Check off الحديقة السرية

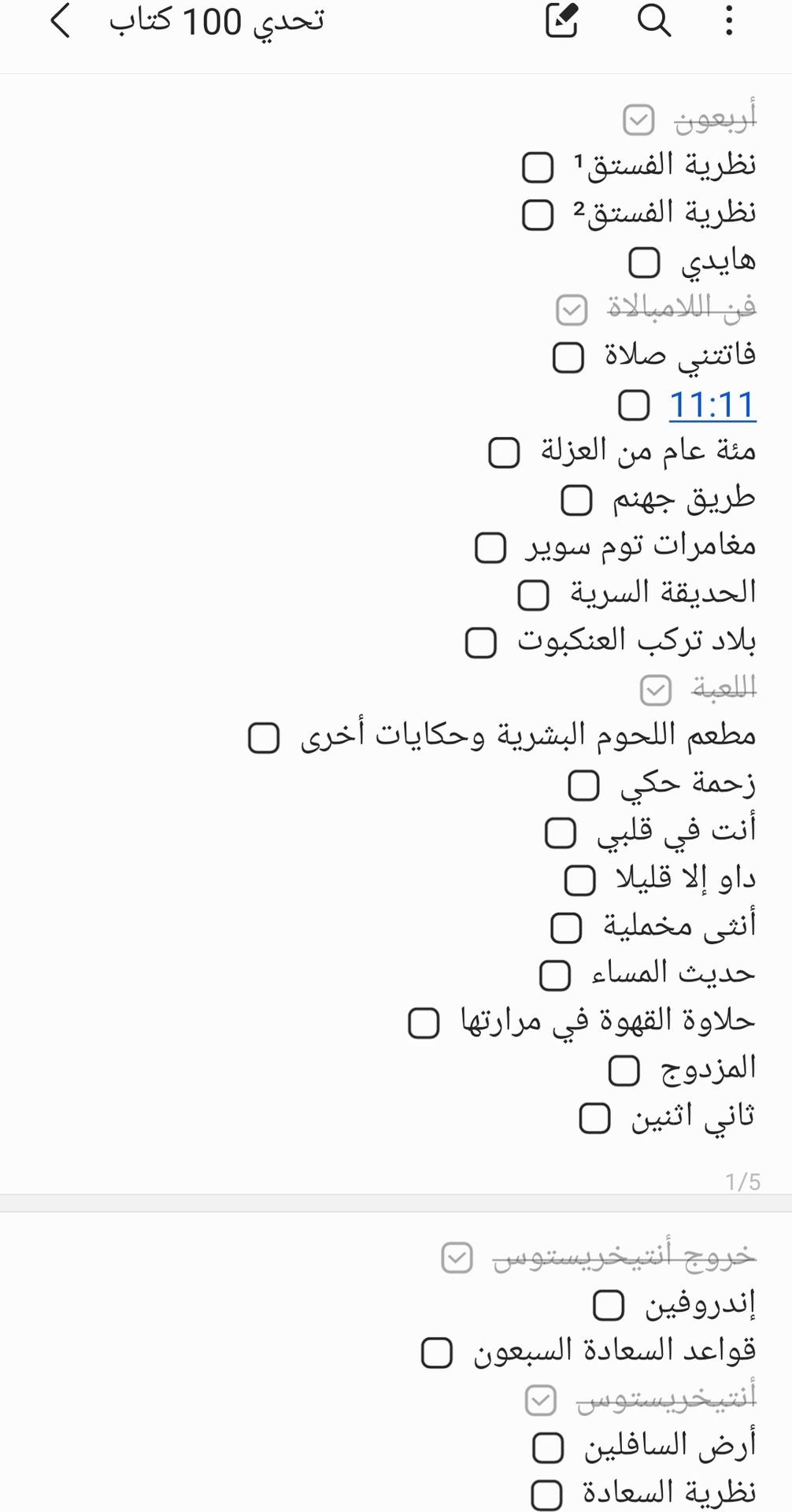533,595
